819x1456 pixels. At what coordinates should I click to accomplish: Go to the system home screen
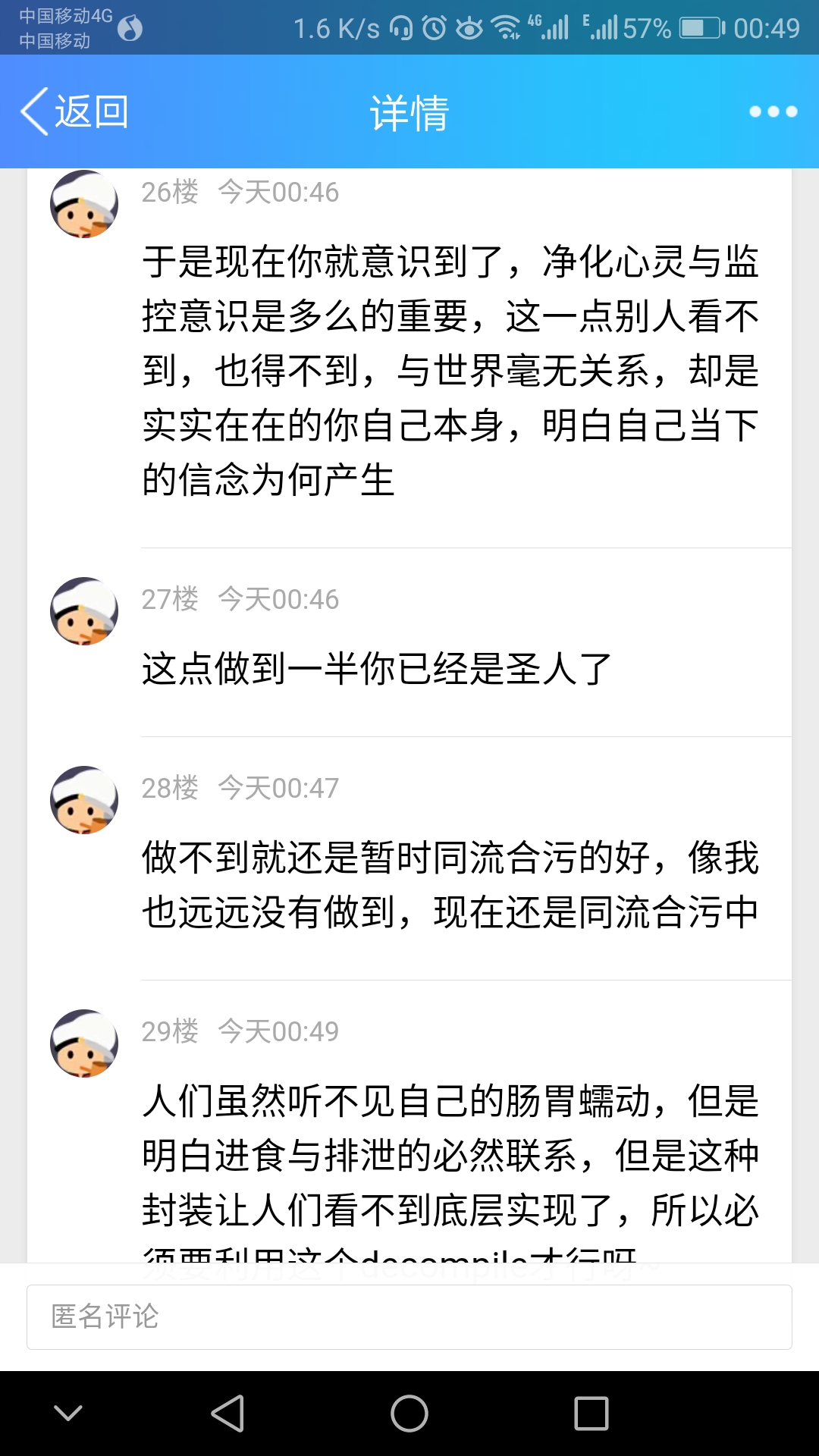click(409, 1414)
